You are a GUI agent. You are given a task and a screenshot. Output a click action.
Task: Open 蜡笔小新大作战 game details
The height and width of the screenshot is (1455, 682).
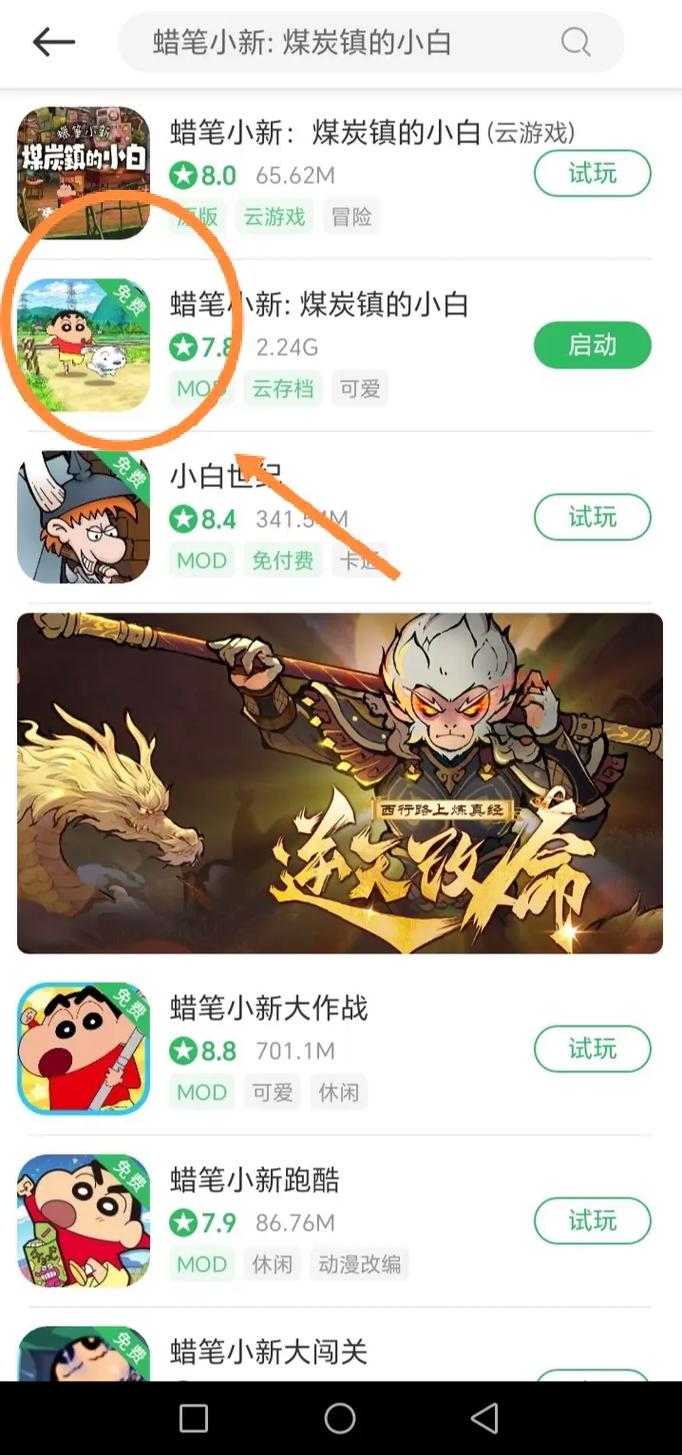[x=269, y=1008]
